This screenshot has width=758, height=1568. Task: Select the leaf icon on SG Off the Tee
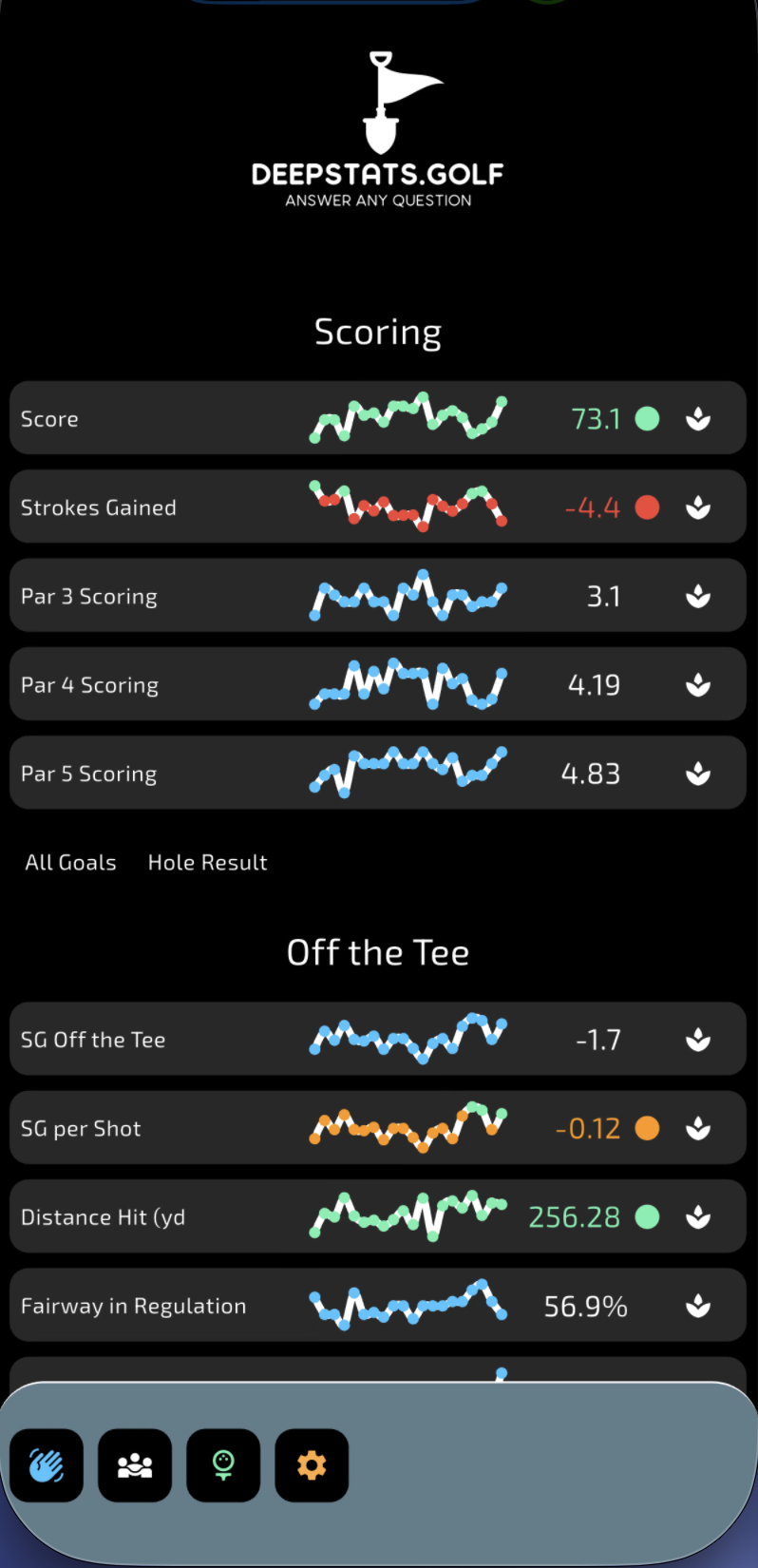pos(698,1040)
